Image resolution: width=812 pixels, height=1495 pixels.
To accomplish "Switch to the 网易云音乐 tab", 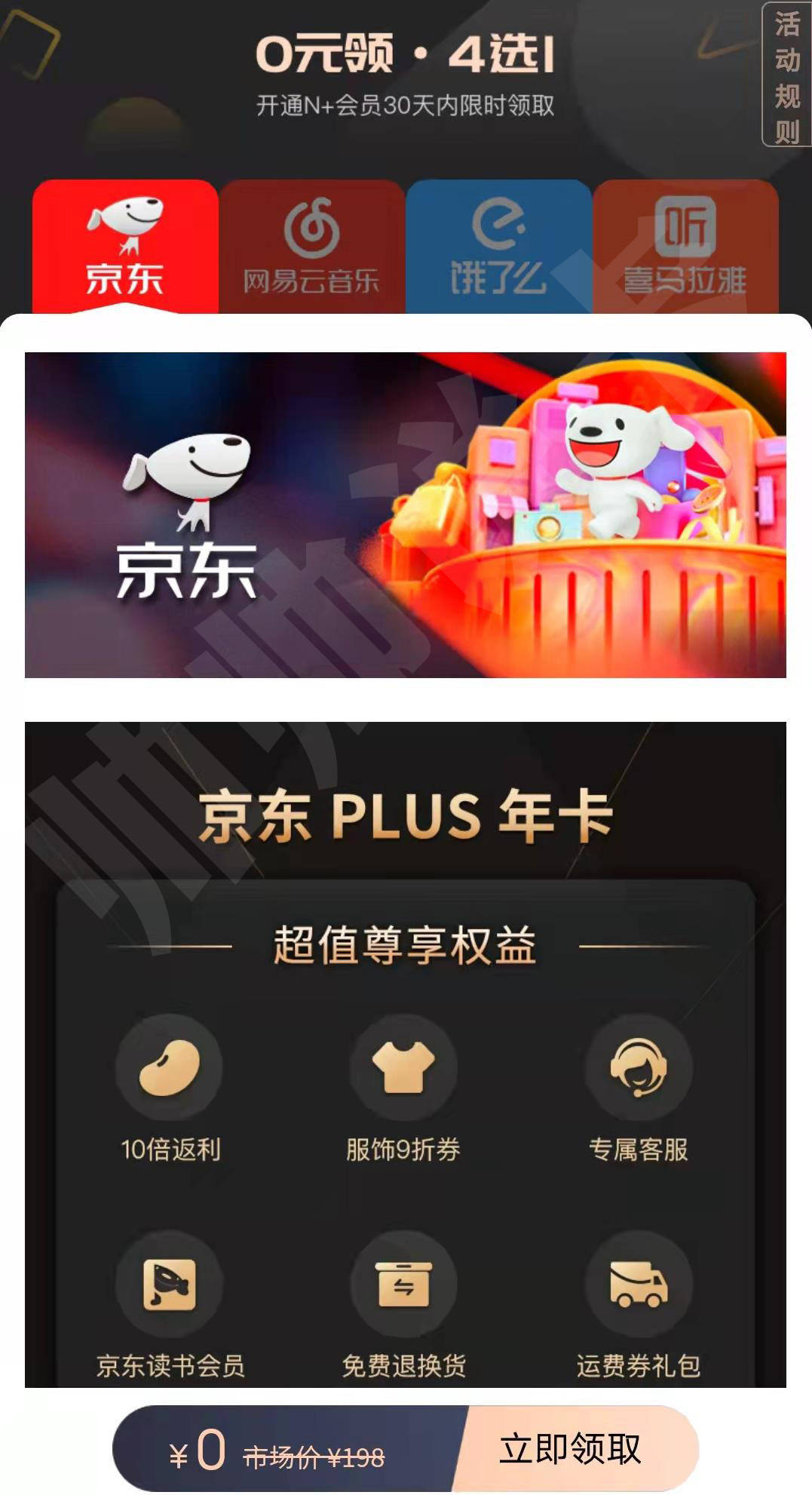I will tap(311, 247).
